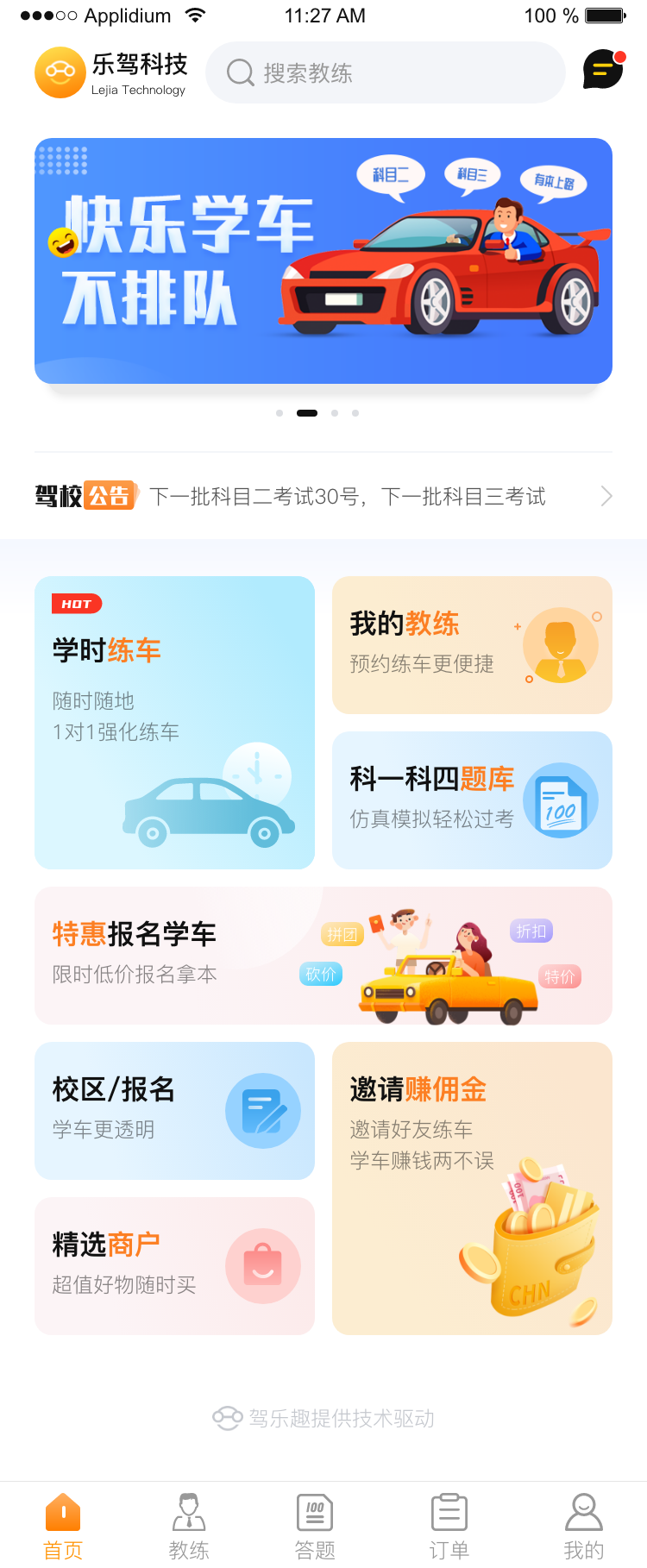
Task: Switch to the 教练 tab
Action: click(189, 1525)
